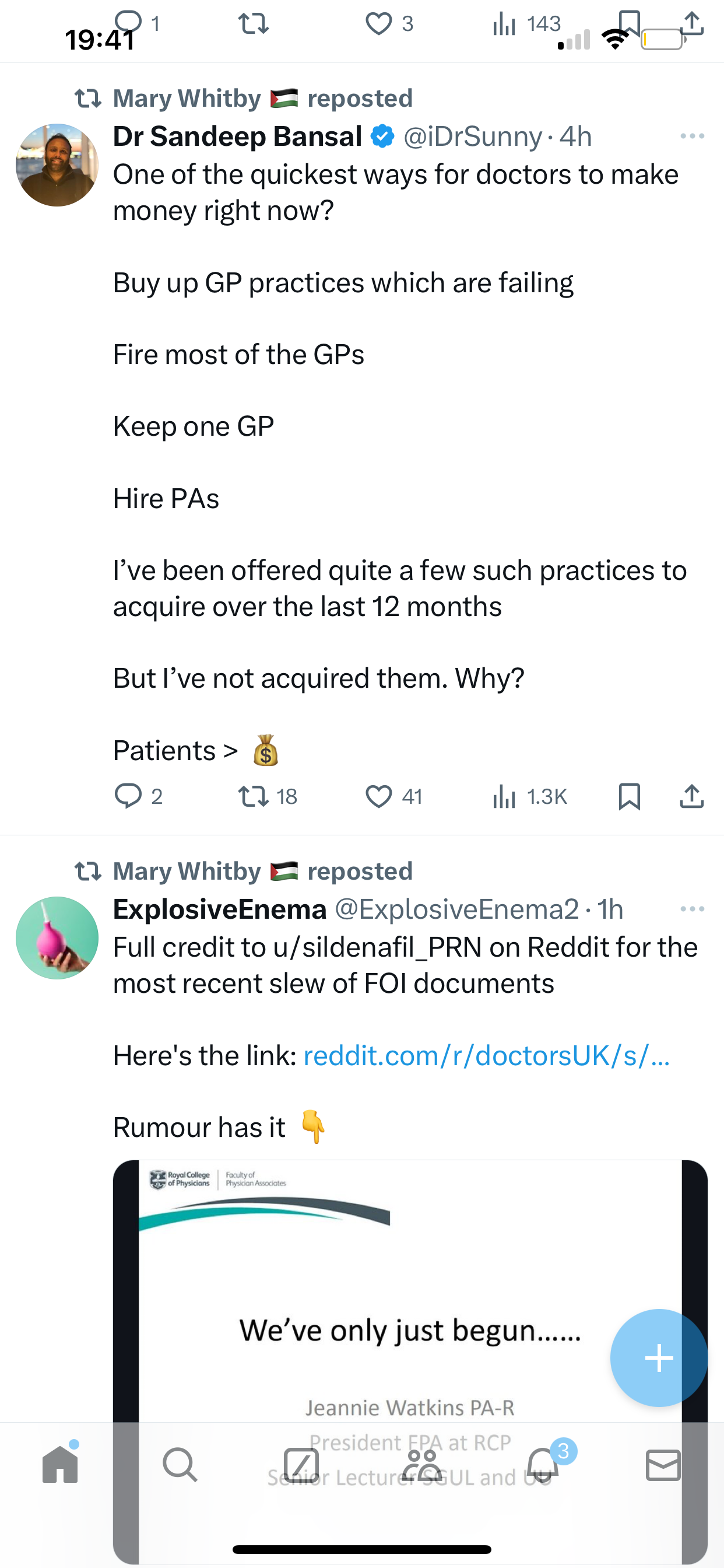Open the reddit.com/r/doctorsUK link

pyautogui.click(x=486, y=1055)
